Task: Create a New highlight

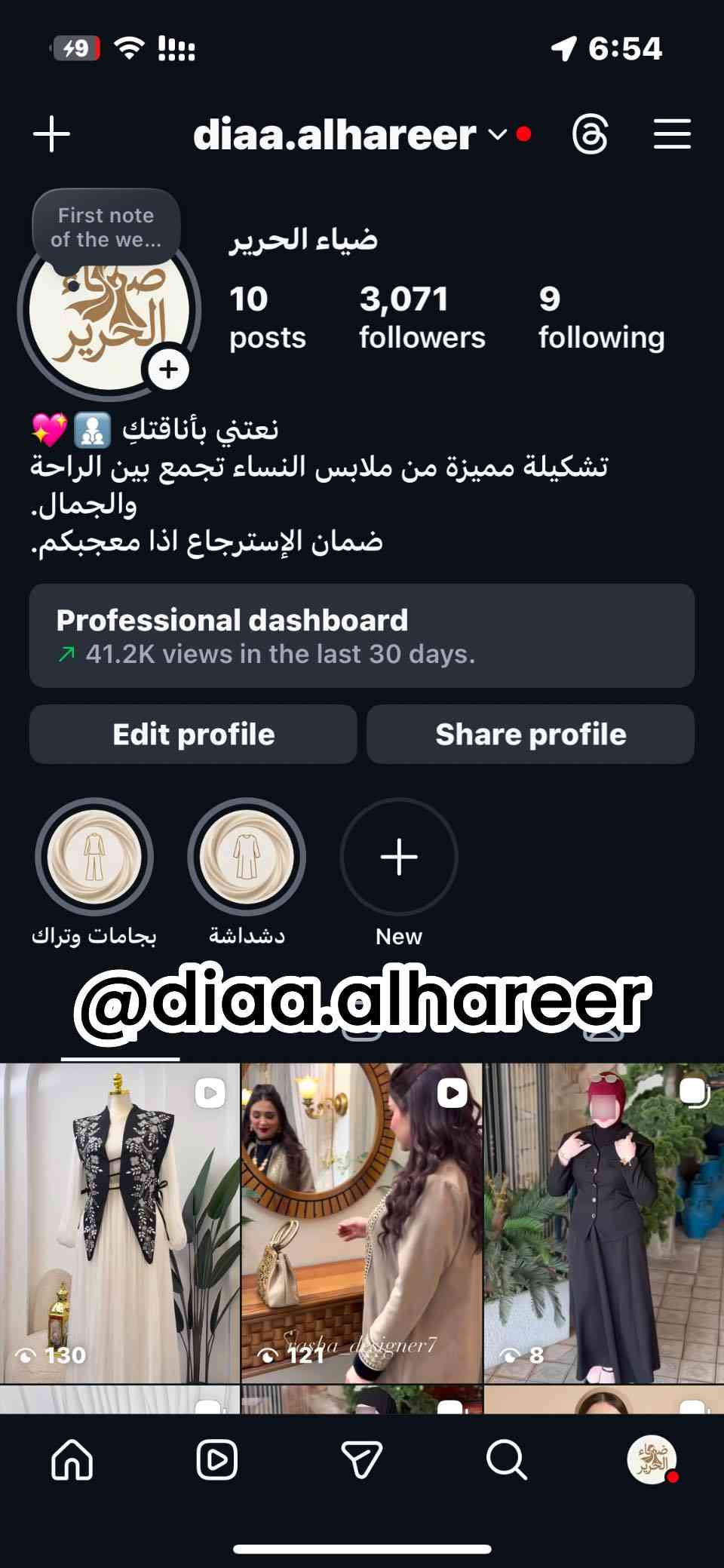Action: pyautogui.click(x=399, y=858)
